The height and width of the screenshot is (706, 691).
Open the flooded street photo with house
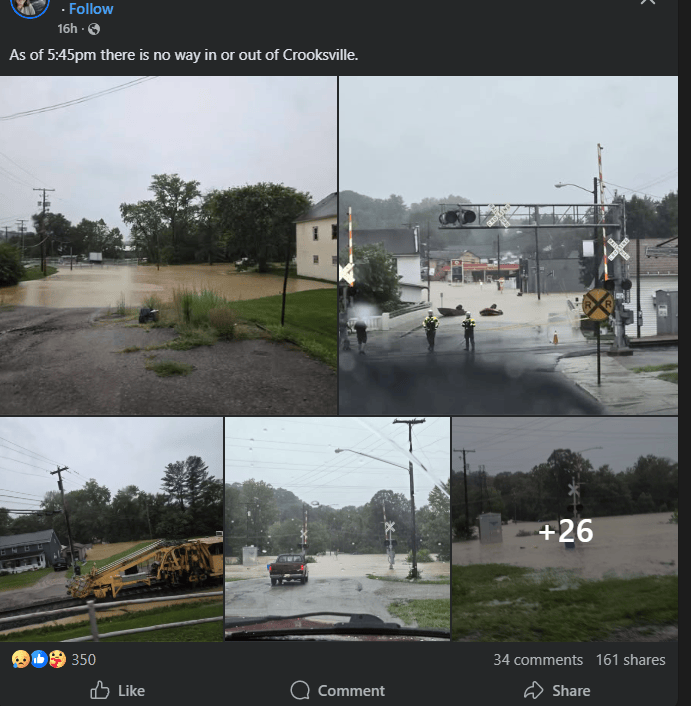(x=168, y=245)
